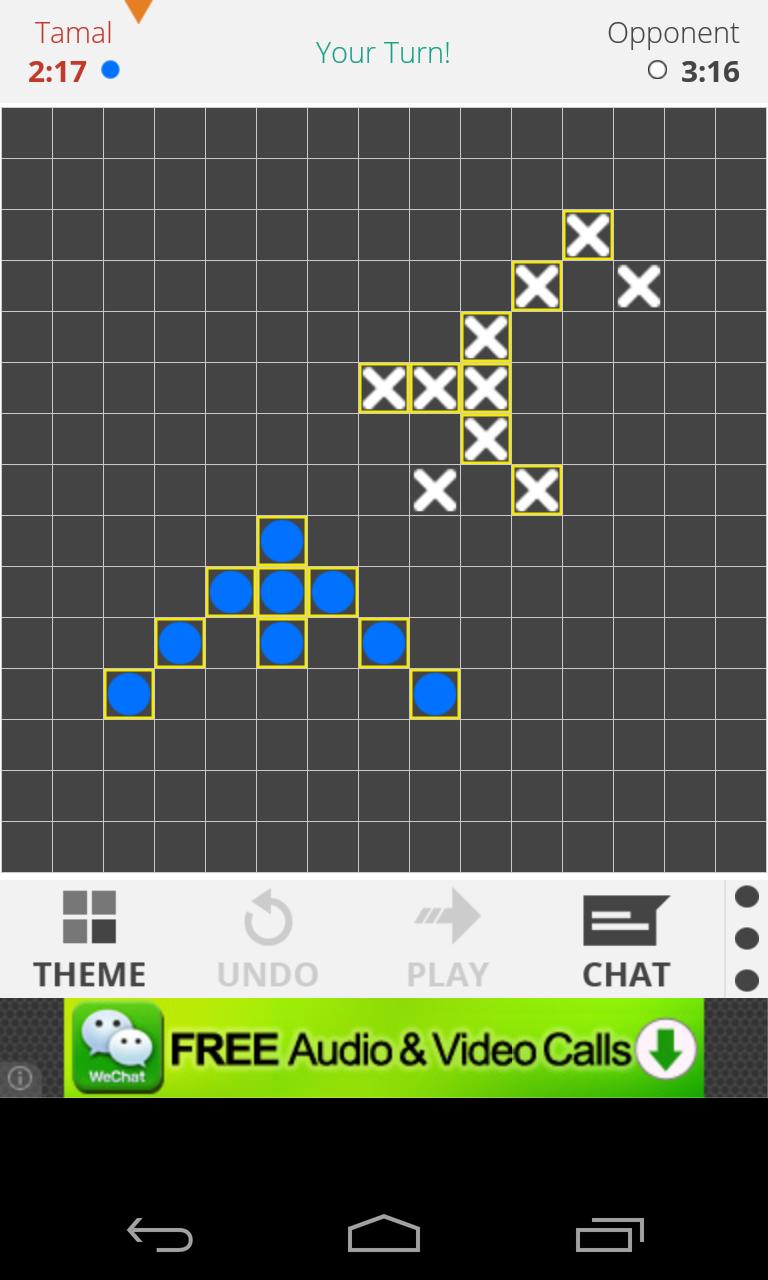Open the CHAT window

626,938
